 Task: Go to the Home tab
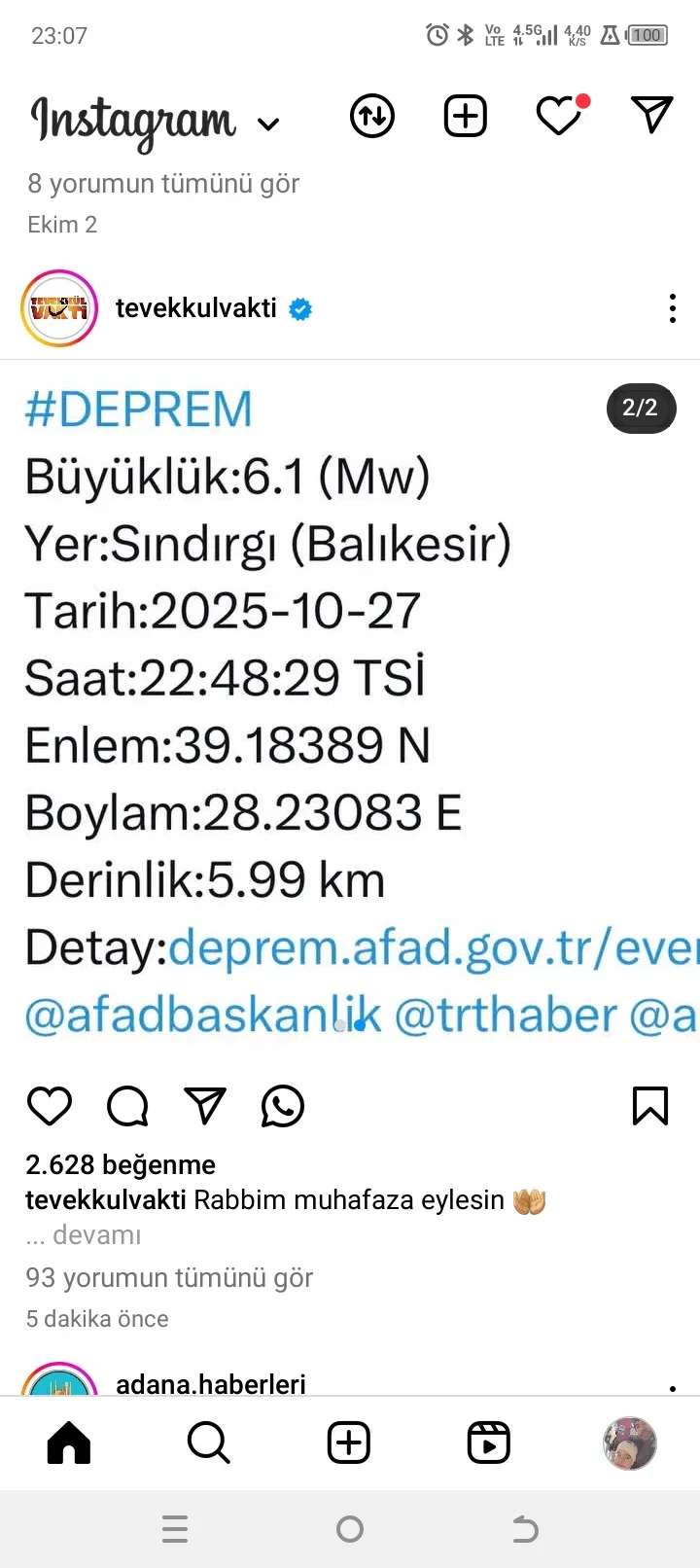(x=69, y=1443)
